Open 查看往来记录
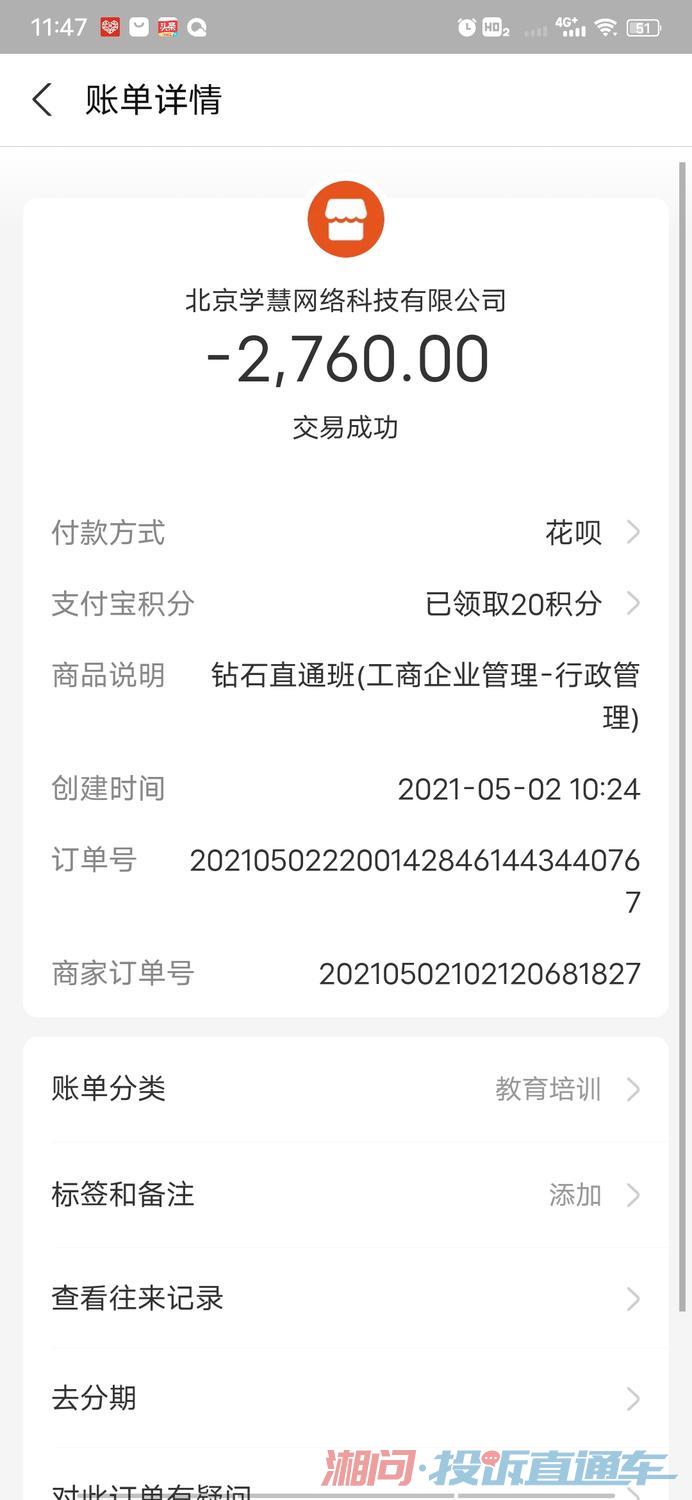Image resolution: width=692 pixels, height=1500 pixels. coord(345,1299)
